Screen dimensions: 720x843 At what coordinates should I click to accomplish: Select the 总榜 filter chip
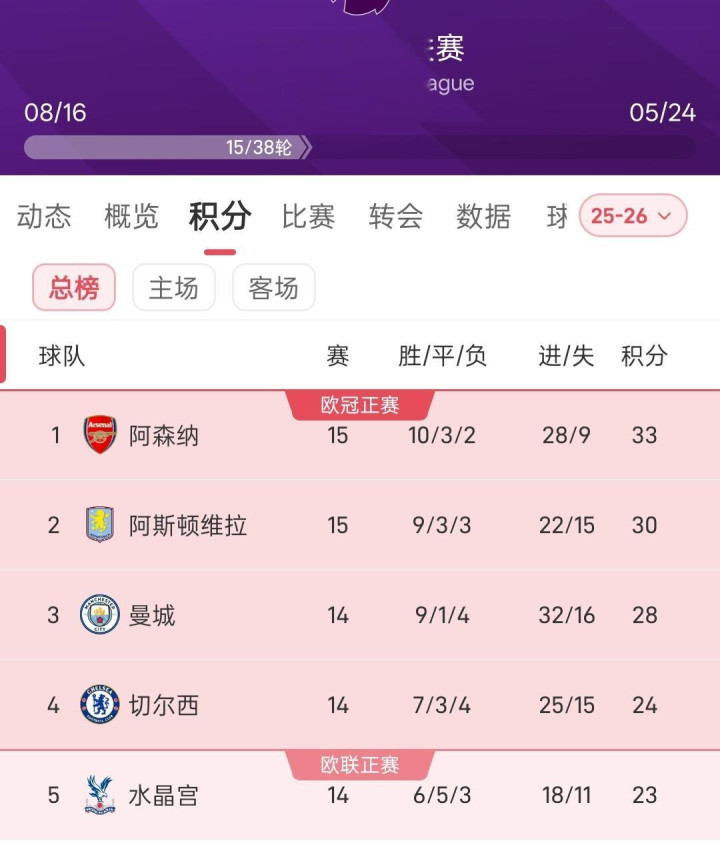point(74,288)
